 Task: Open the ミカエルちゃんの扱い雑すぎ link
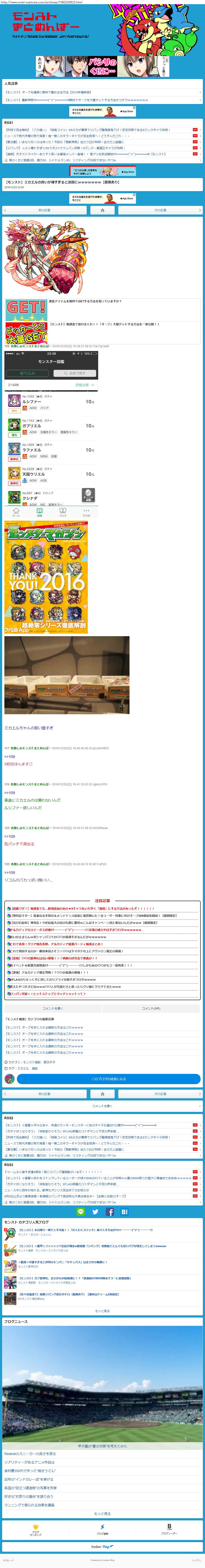(29, 727)
